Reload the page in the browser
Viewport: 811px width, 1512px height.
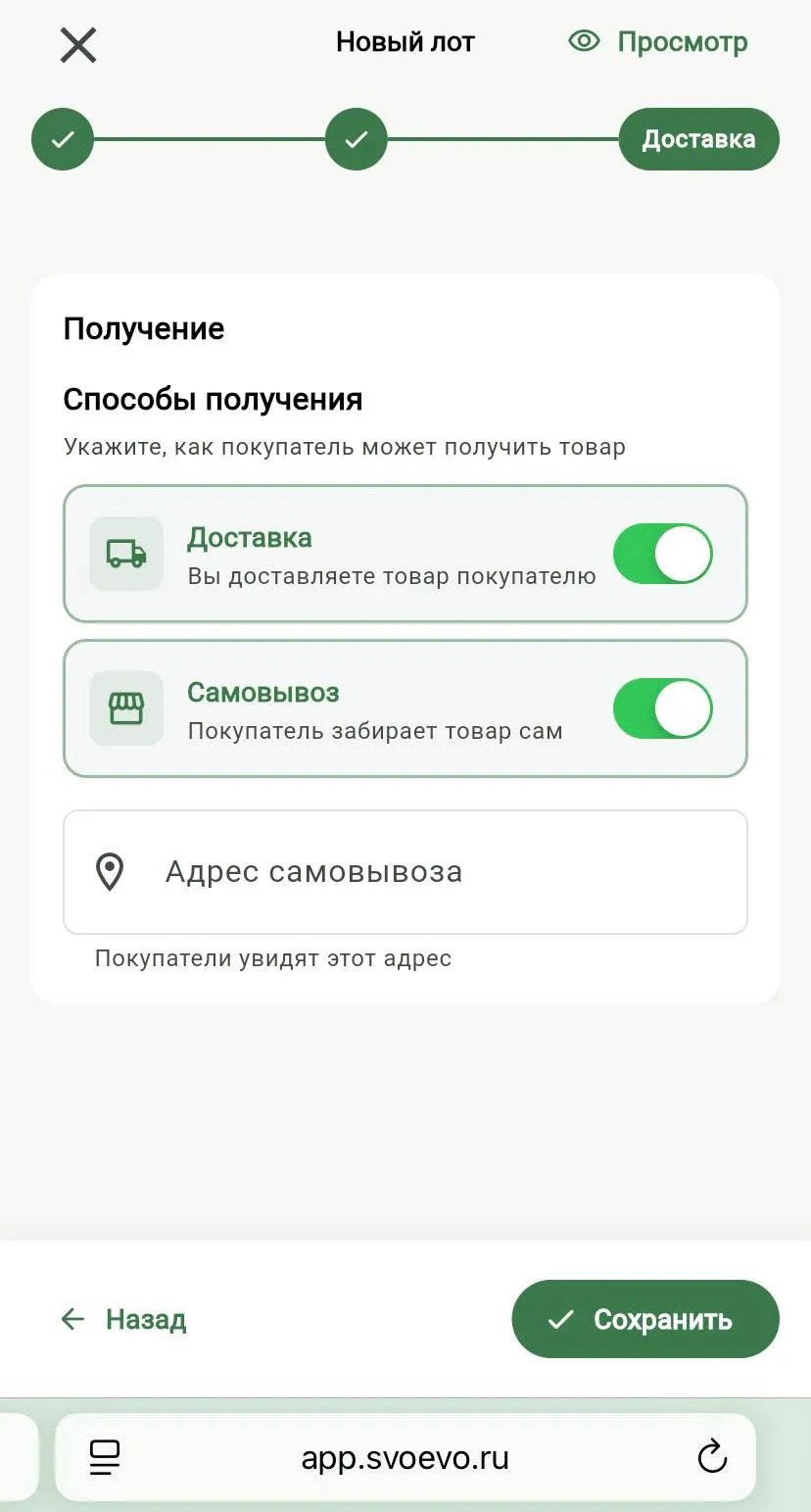[x=712, y=1457]
